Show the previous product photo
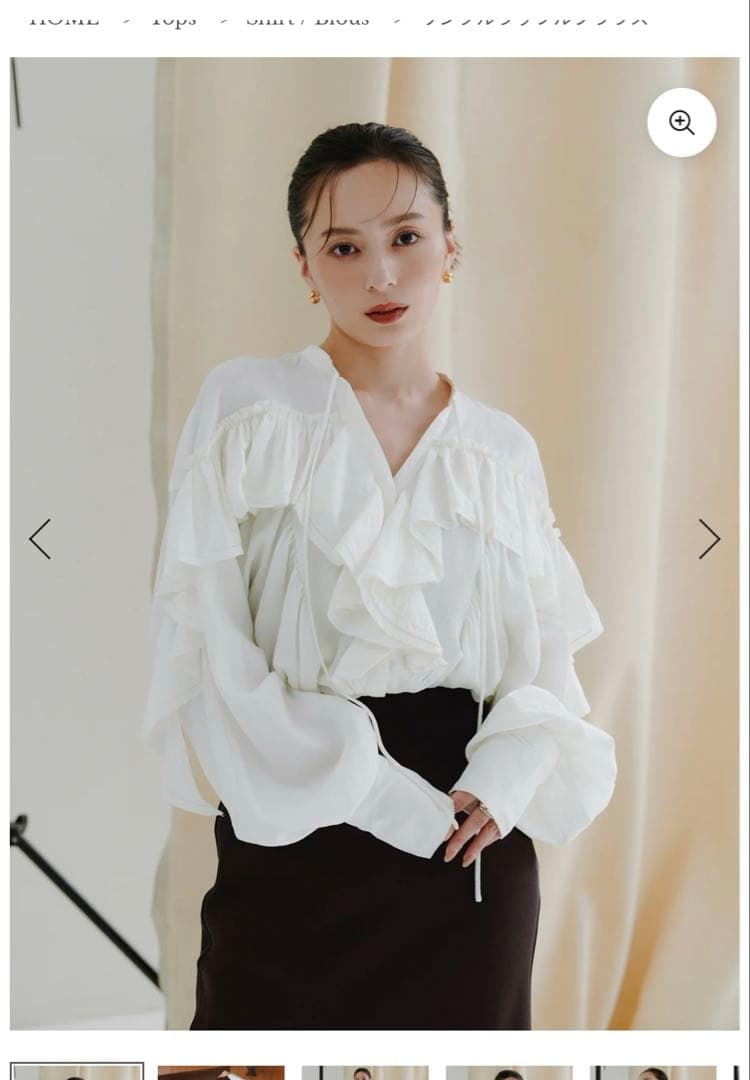The width and height of the screenshot is (750, 1080). (40, 539)
